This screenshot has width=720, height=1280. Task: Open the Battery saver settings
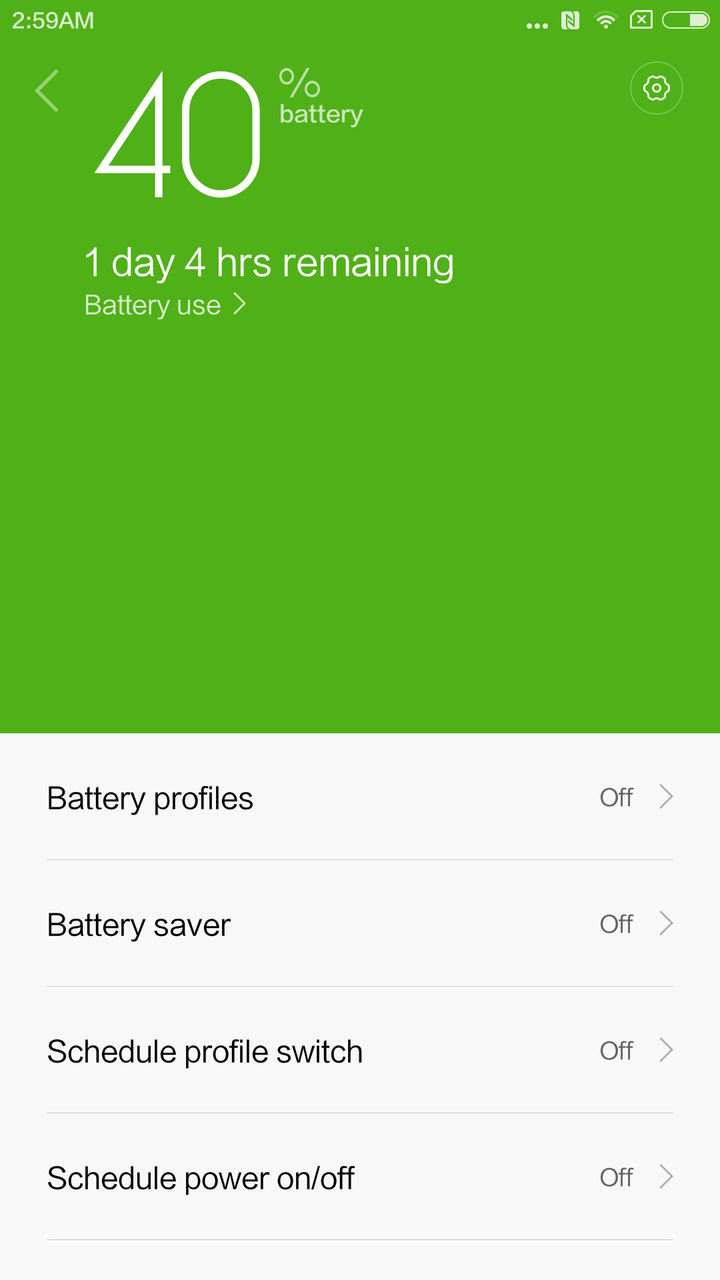pyautogui.click(x=360, y=924)
